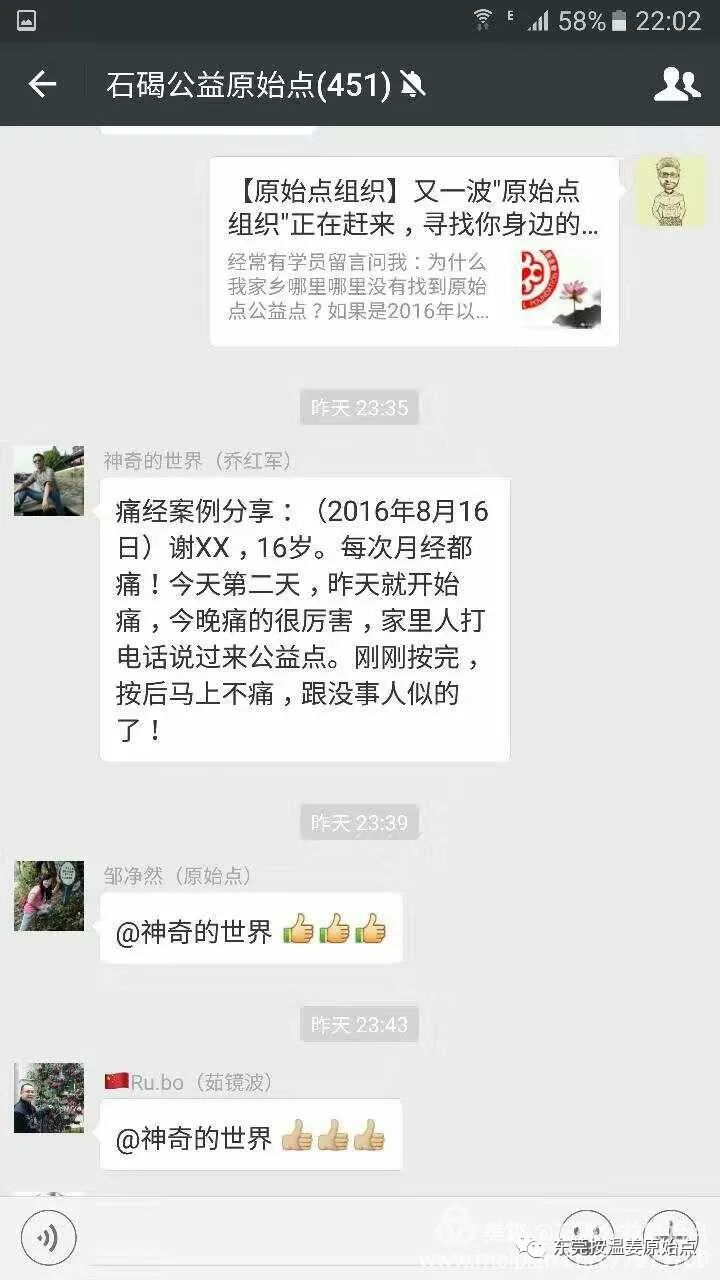Open 神奇的世界 (乔红军)'s profile avatar
Screen dimensions: 720x1280
[49, 481]
